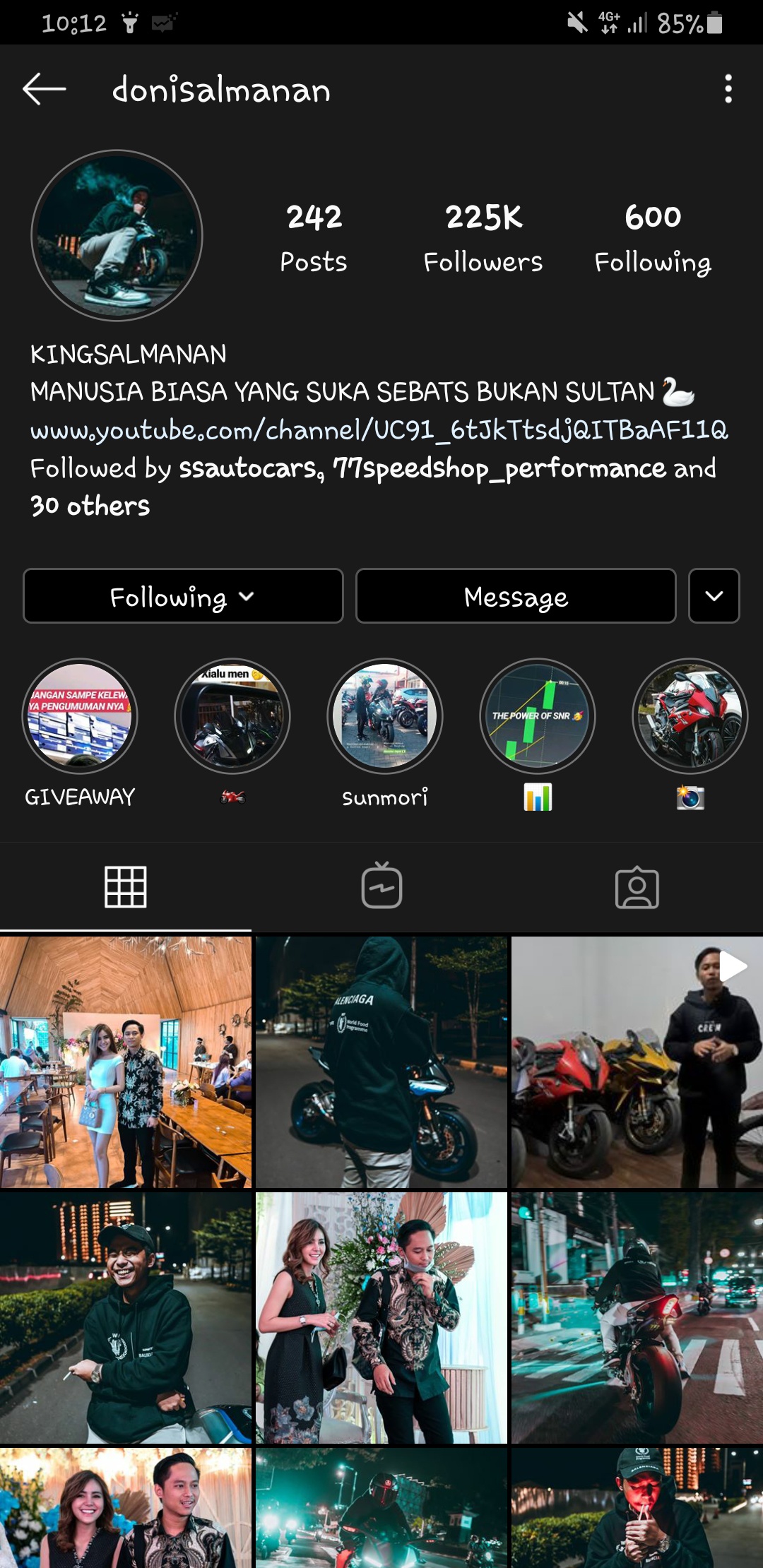This screenshot has width=763, height=1568.
Task: Switch to the tagged photos tab
Action: point(637,886)
